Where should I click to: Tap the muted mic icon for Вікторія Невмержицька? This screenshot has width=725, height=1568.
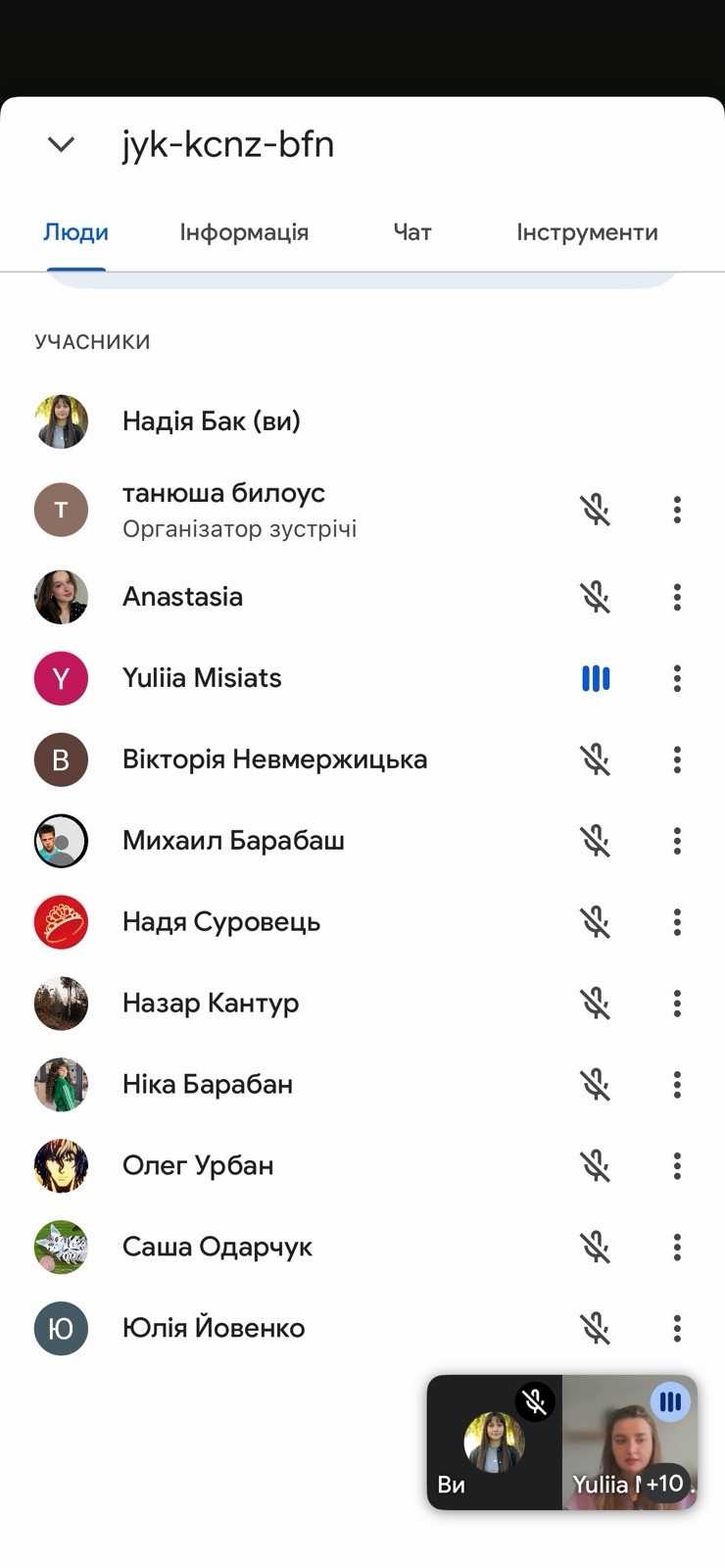click(x=596, y=759)
